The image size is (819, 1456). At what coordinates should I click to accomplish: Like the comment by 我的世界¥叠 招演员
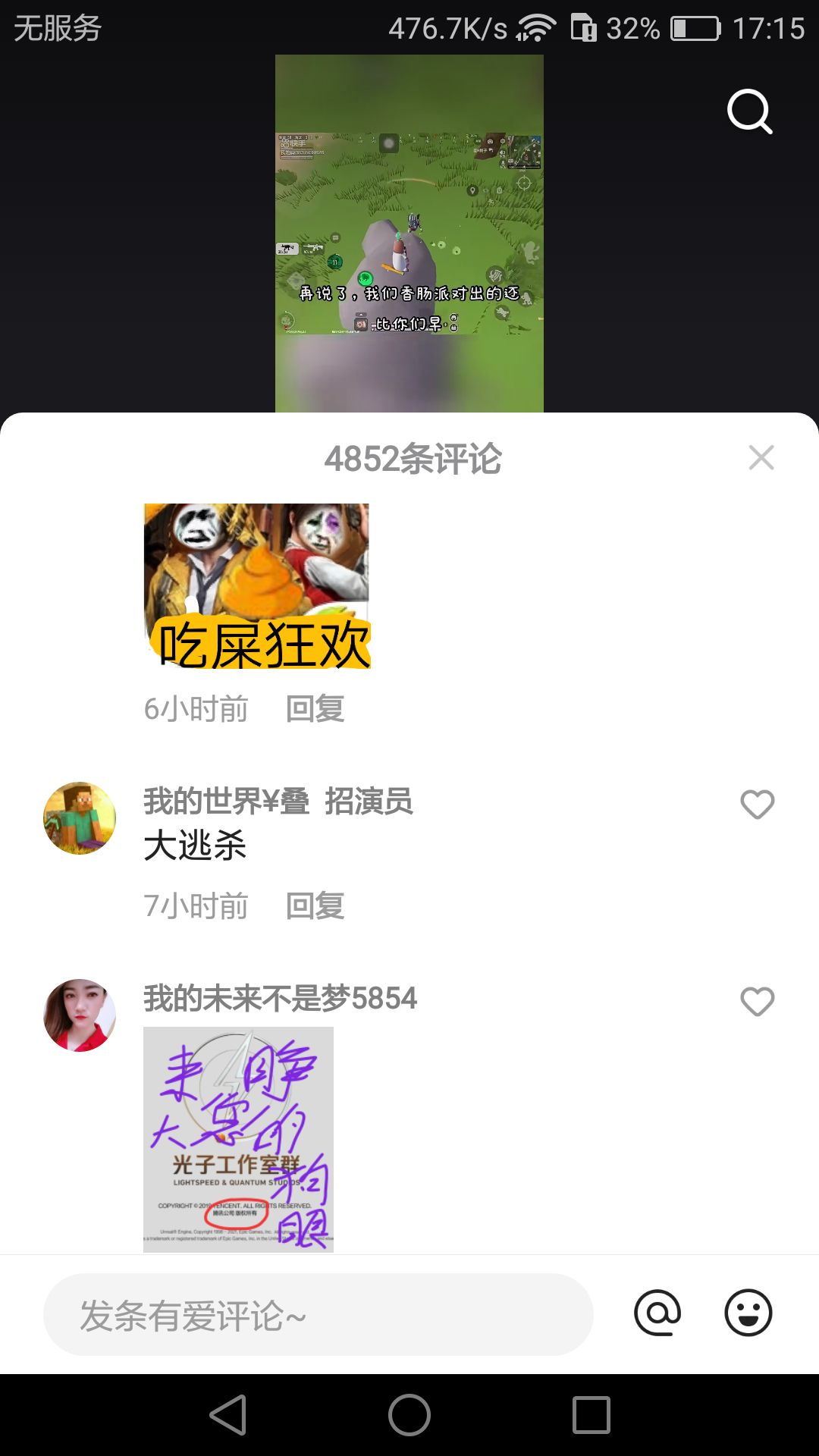point(757,805)
